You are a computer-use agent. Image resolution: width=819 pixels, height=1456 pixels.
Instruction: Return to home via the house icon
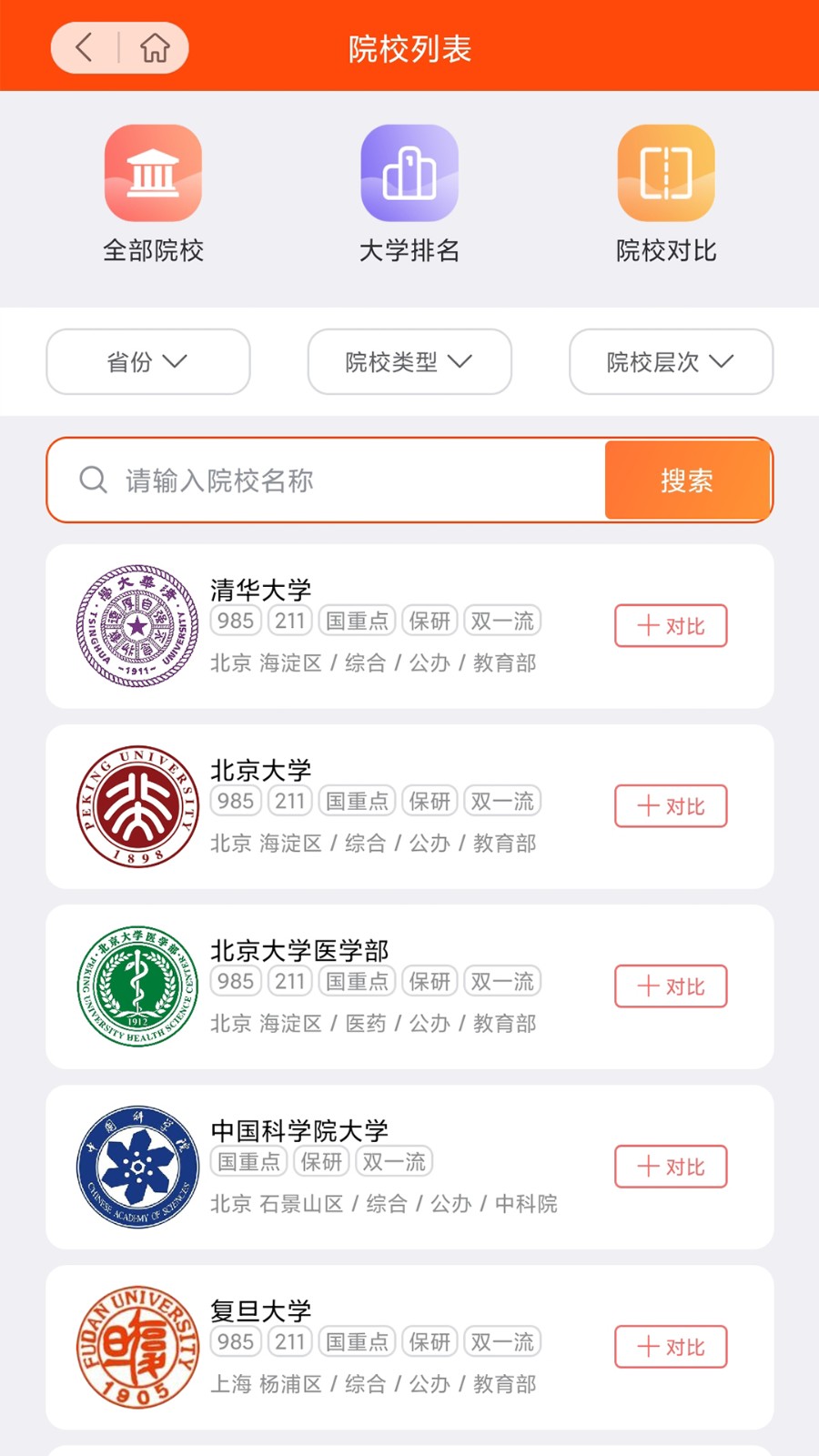click(x=155, y=47)
